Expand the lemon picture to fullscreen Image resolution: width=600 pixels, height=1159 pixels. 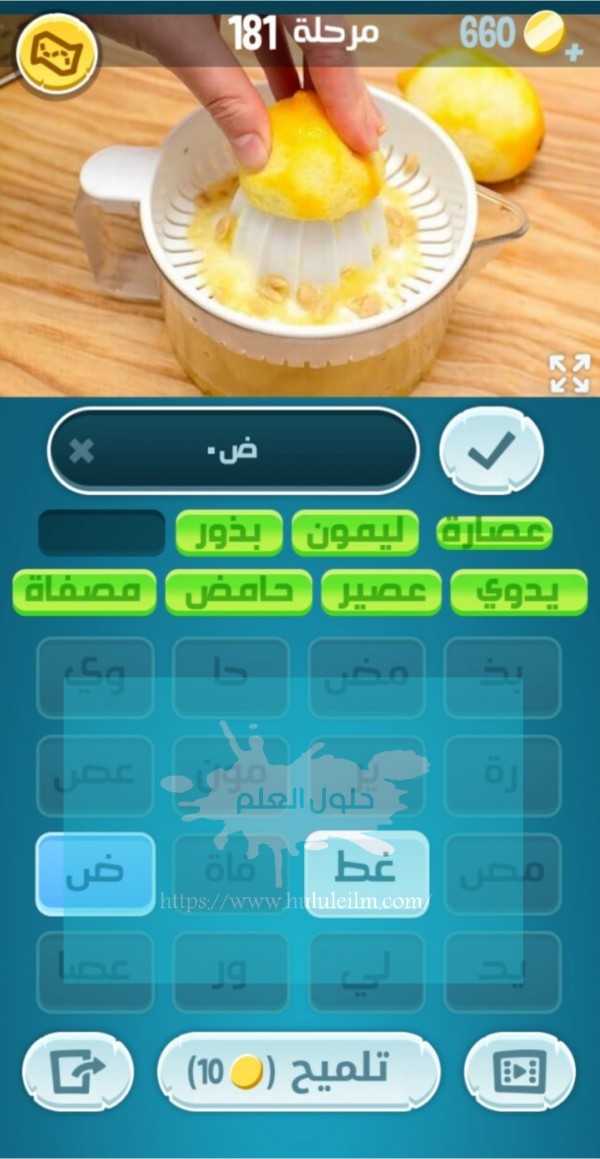(569, 372)
